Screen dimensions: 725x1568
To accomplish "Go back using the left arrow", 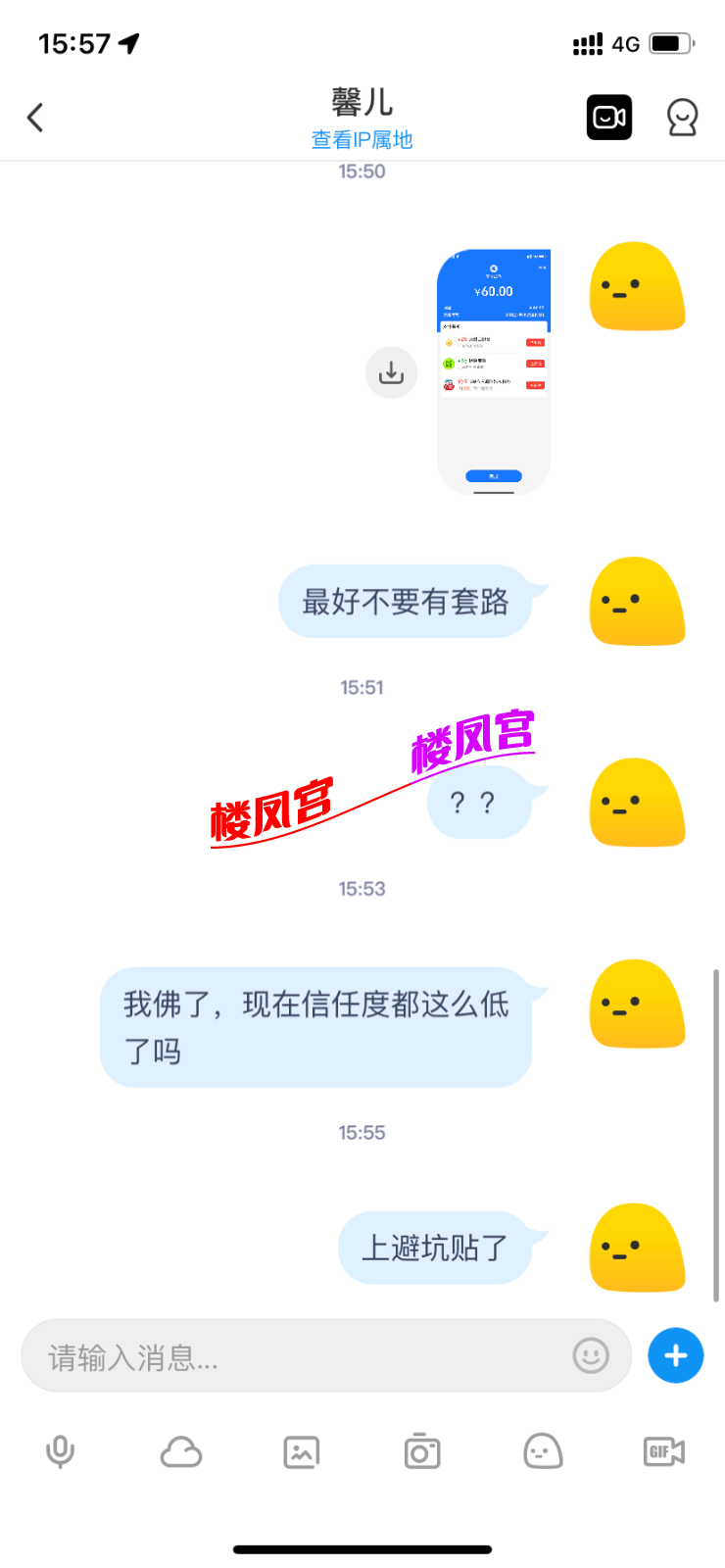I will click(34, 116).
